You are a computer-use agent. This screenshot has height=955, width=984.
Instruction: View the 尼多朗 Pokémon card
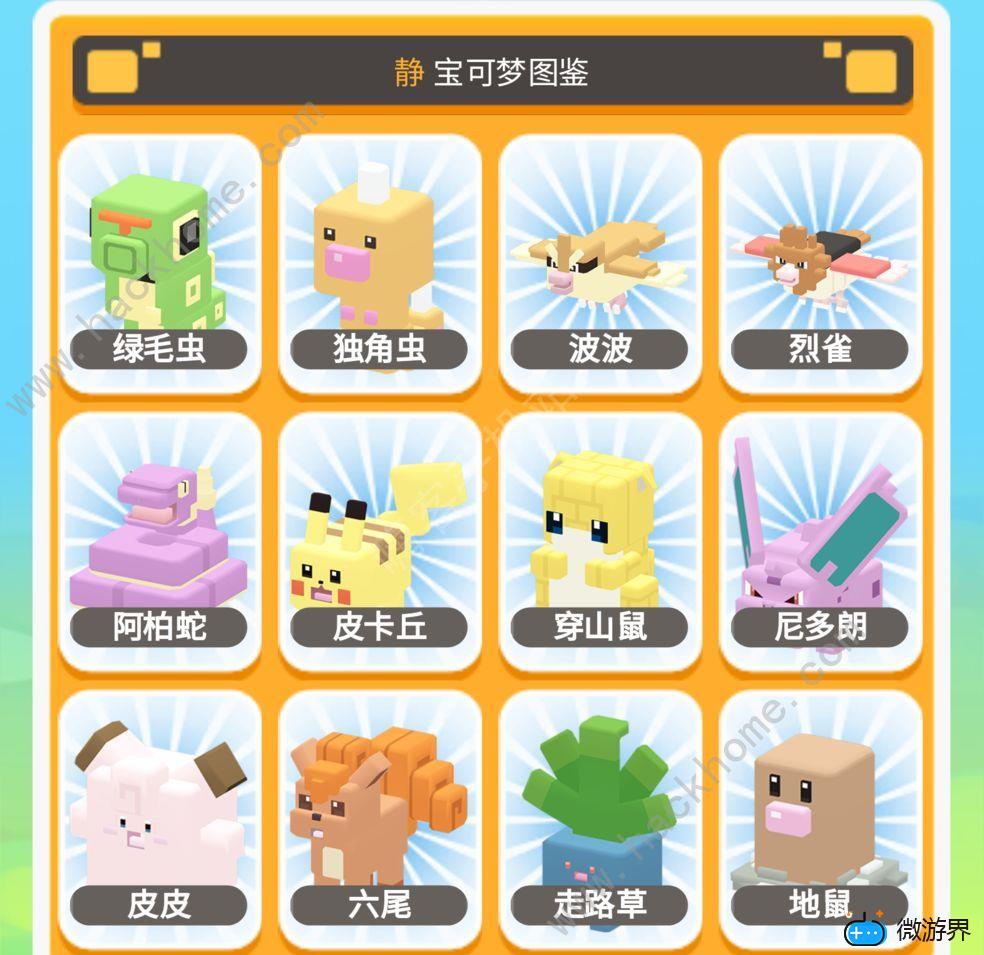pos(820,541)
